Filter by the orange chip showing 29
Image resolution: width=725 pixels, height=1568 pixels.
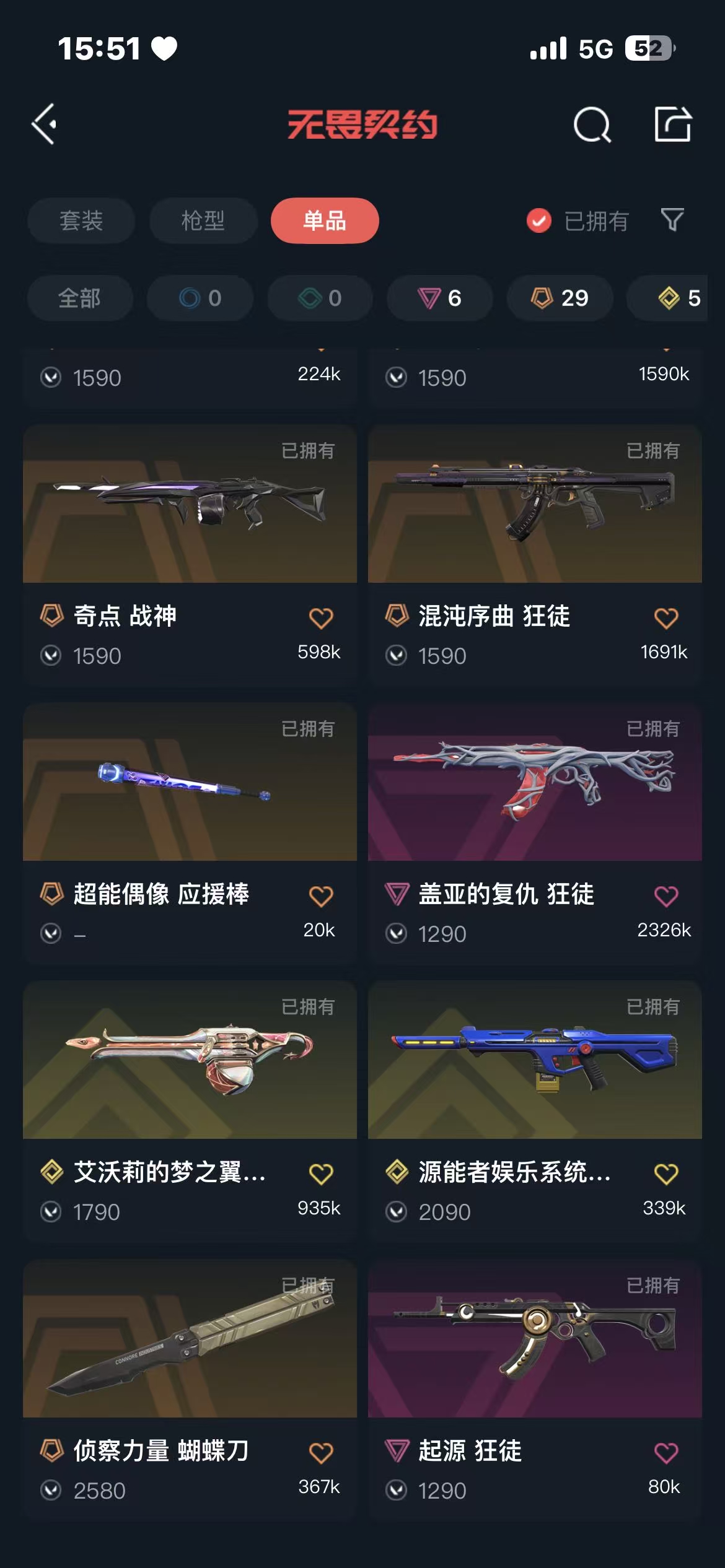(x=560, y=298)
